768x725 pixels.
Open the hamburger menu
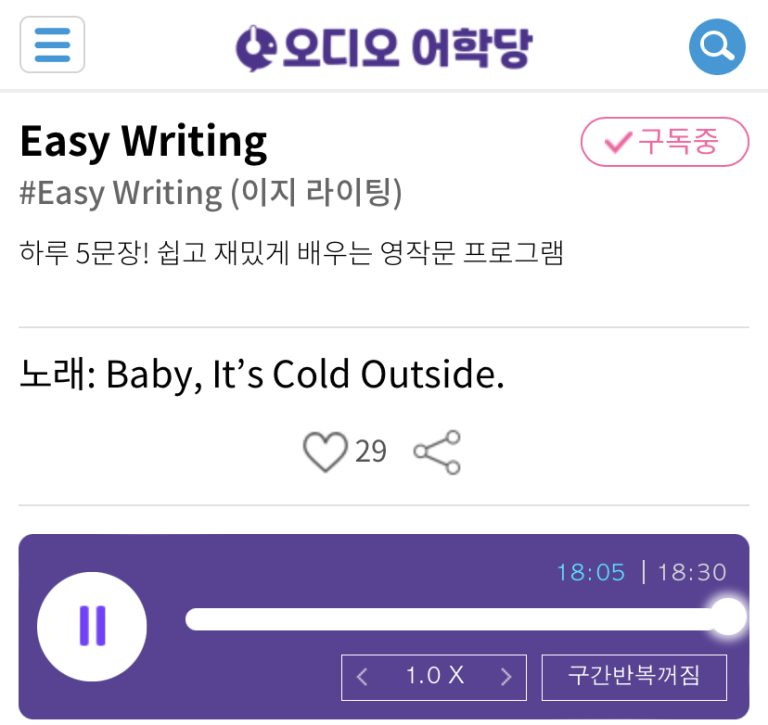[x=52, y=45]
